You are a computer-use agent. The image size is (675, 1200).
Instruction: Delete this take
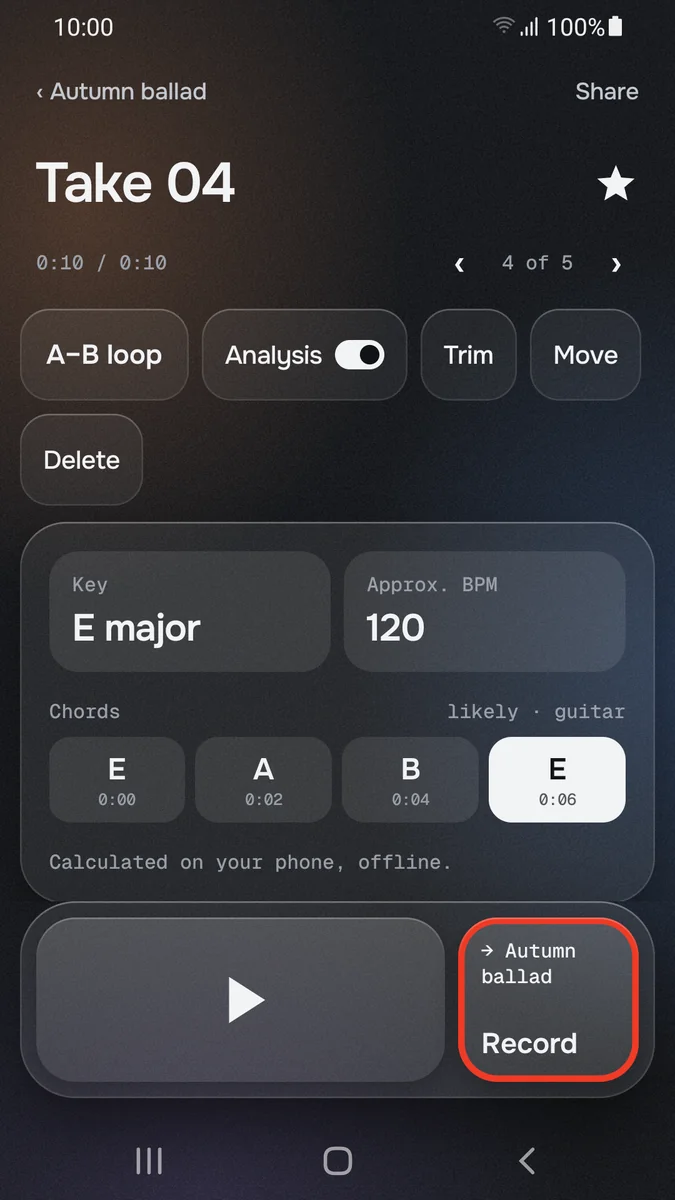(82, 460)
